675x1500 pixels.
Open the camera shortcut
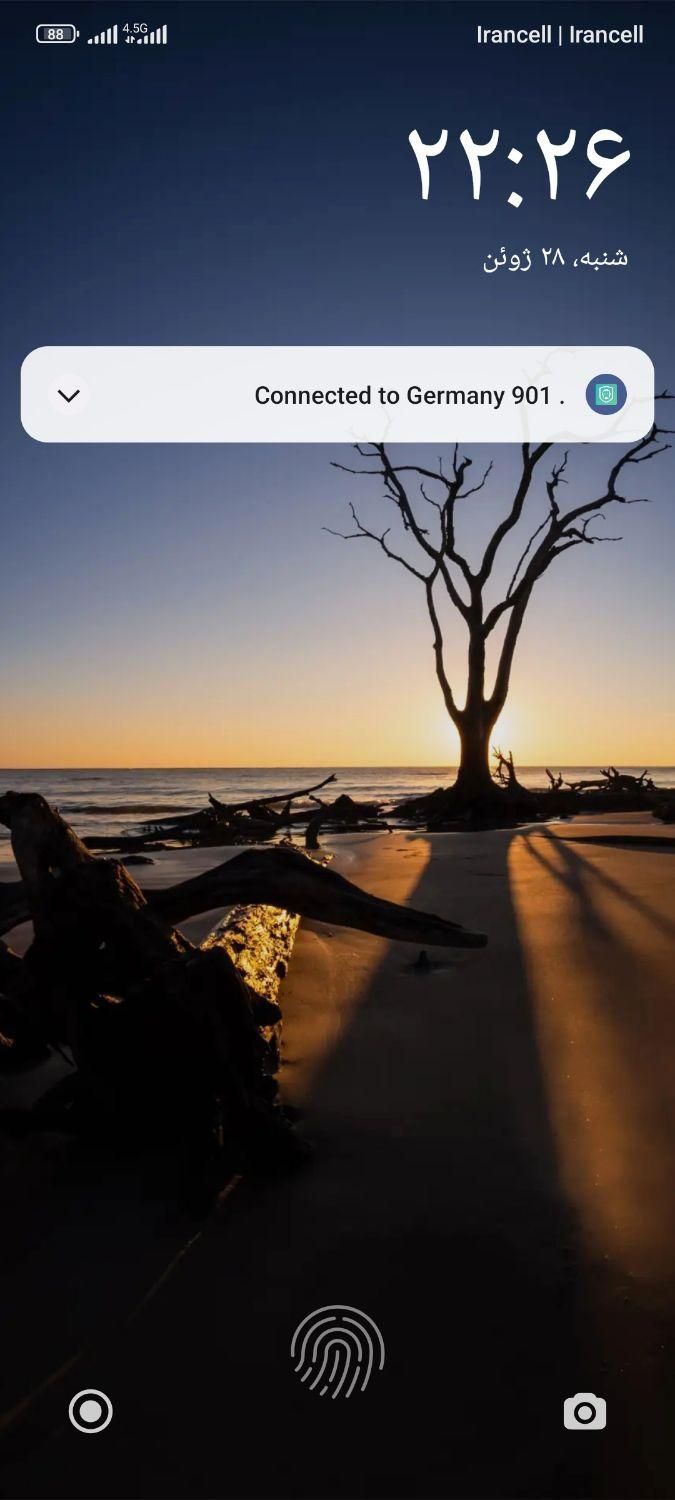[x=585, y=1412]
